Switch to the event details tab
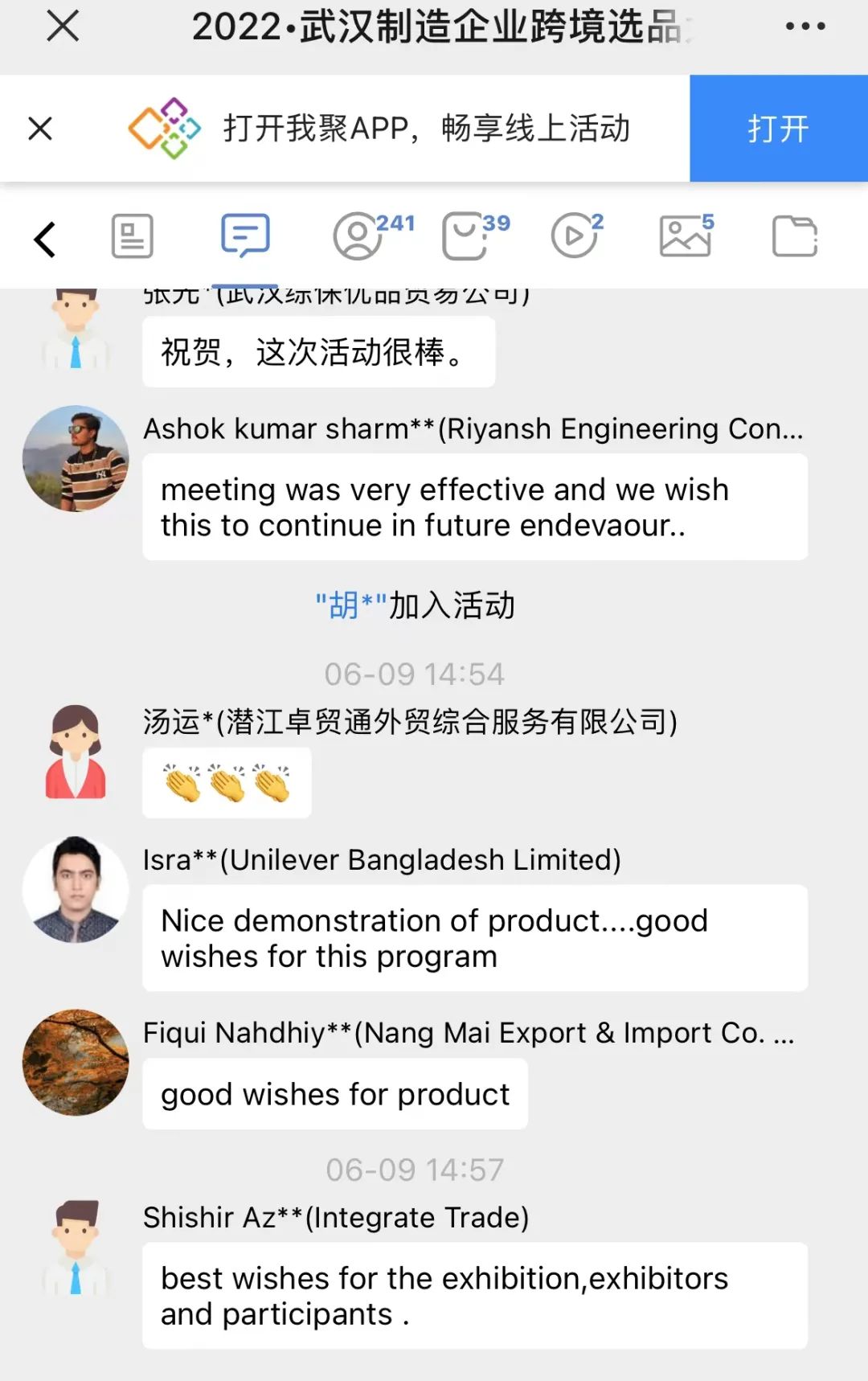The image size is (868, 1381). coord(132,236)
